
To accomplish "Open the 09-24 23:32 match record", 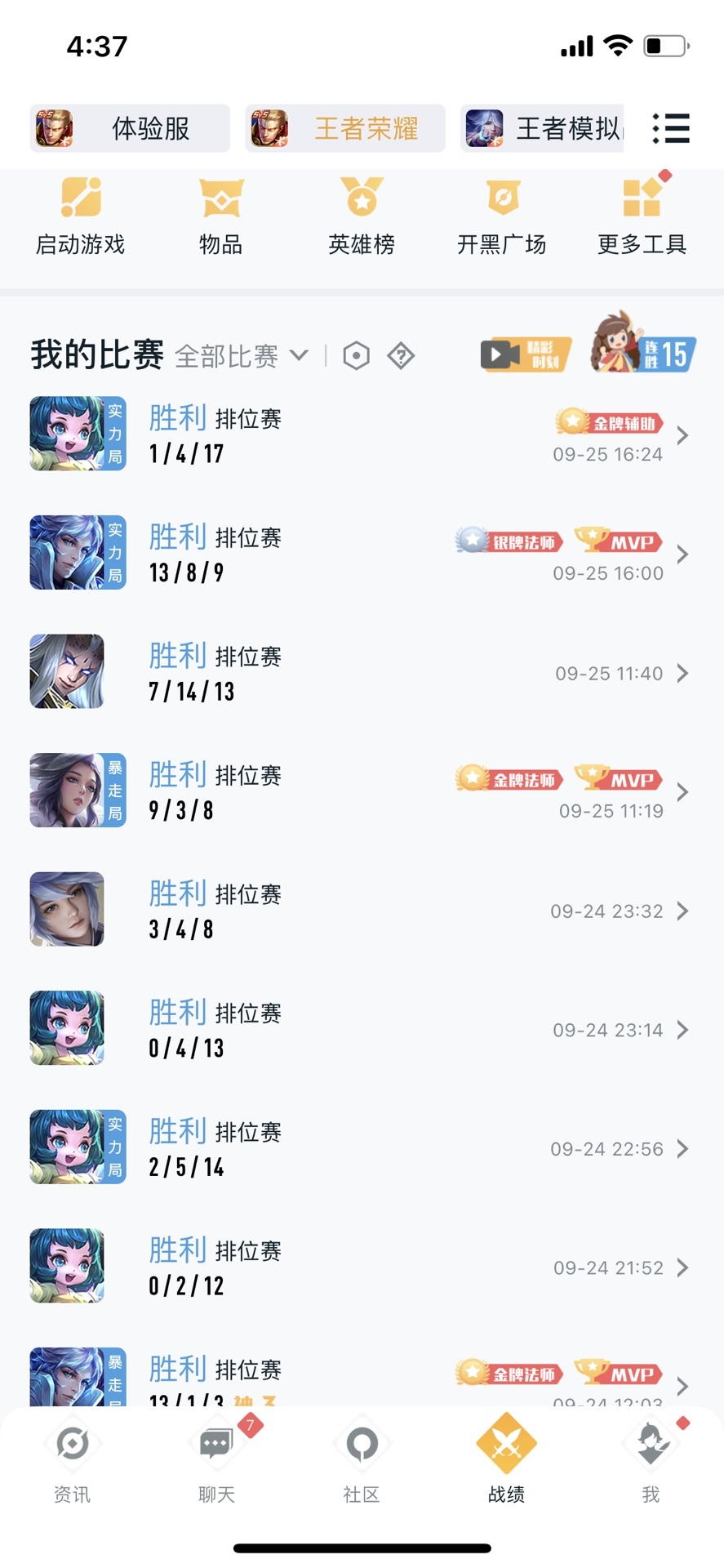I will (x=359, y=911).
